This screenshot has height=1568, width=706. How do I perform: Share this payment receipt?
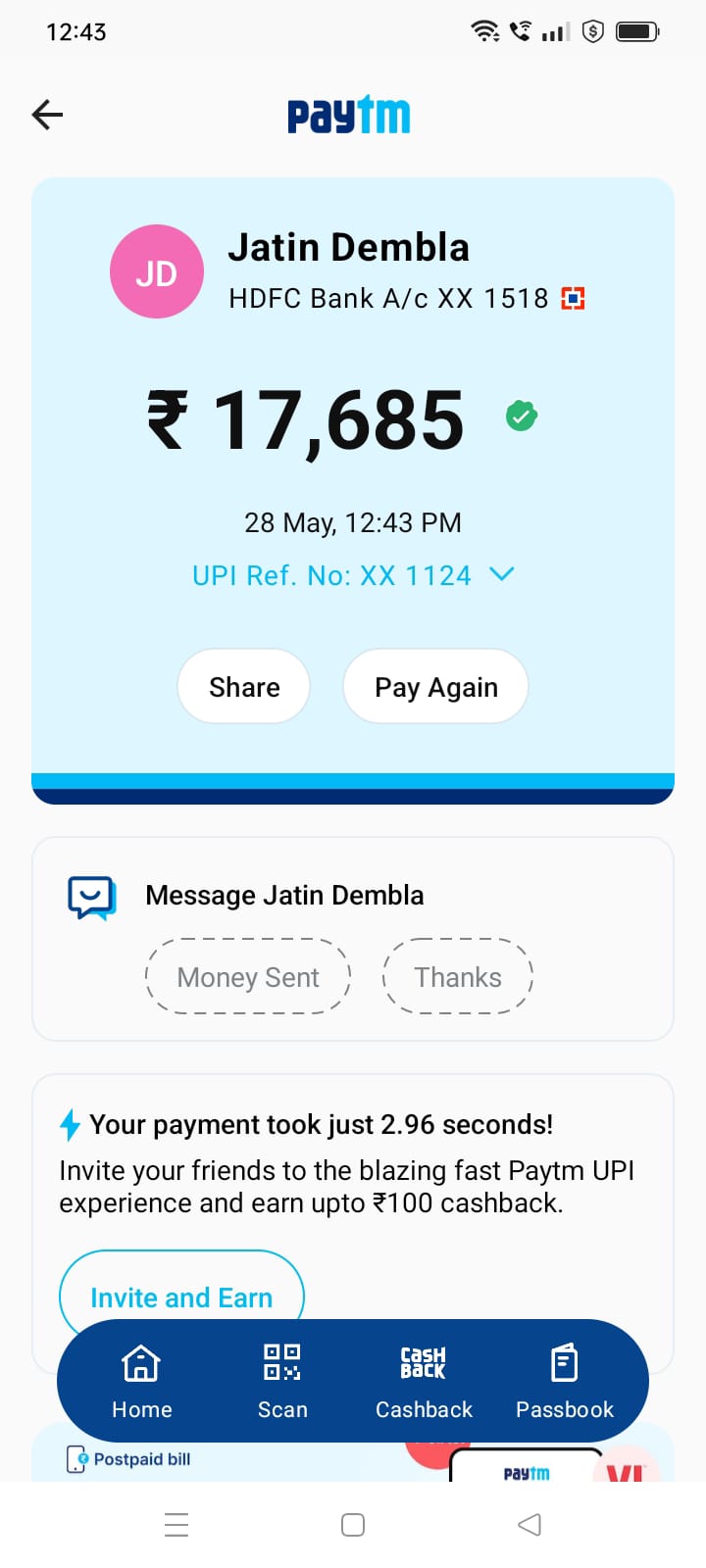coord(244,687)
